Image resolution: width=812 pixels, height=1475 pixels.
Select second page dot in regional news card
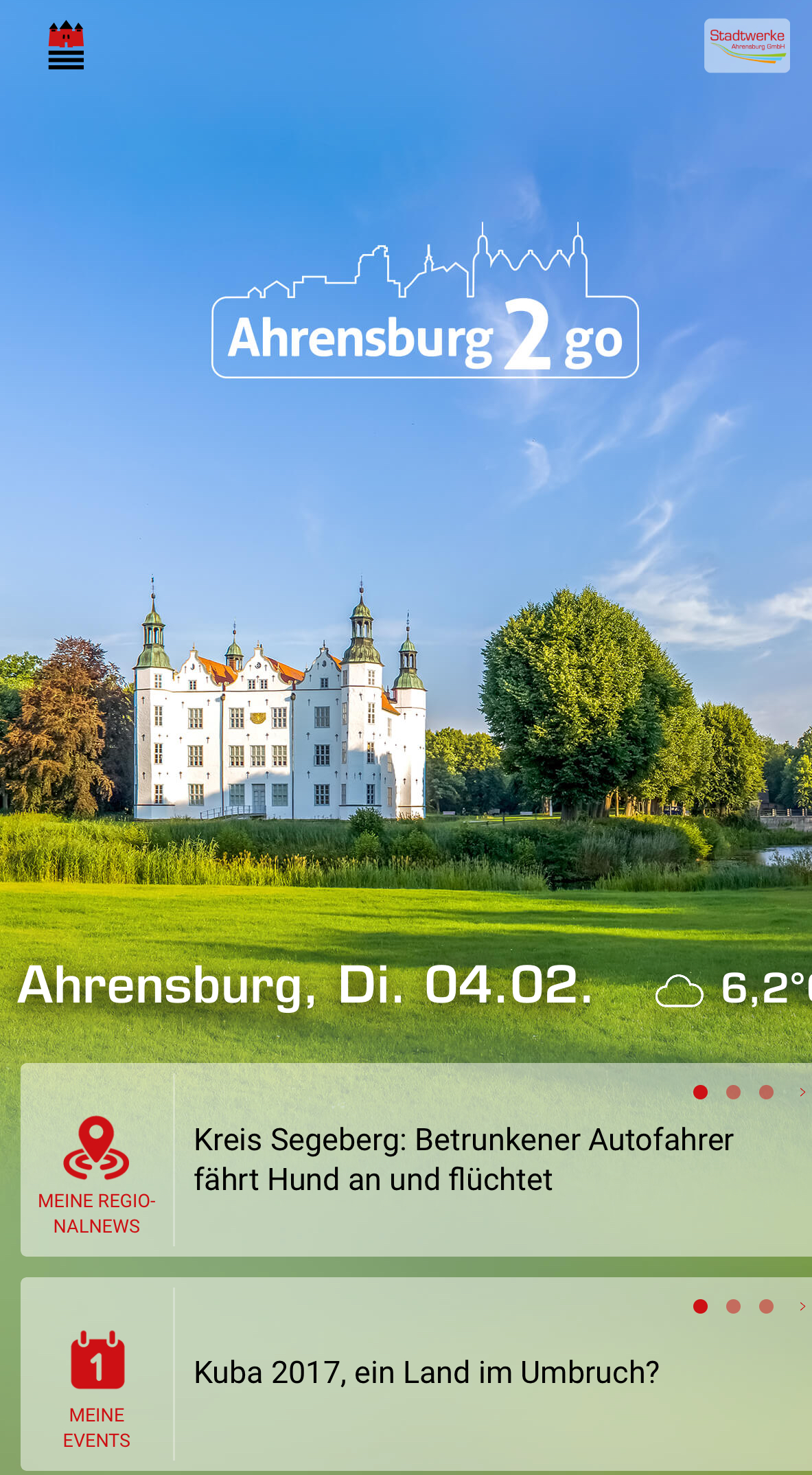click(x=733, y=1092)
